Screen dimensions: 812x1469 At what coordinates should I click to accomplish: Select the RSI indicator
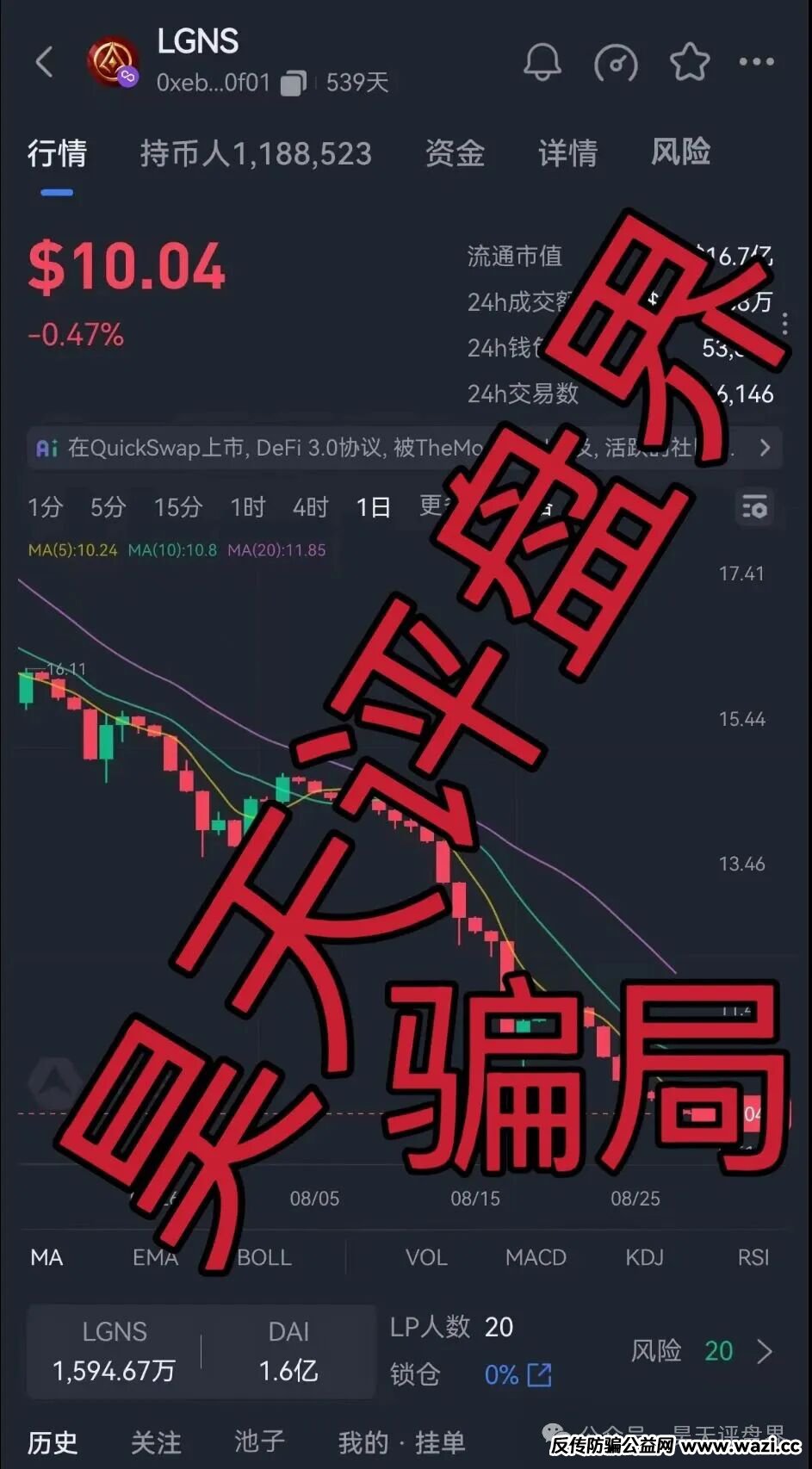753,1257
